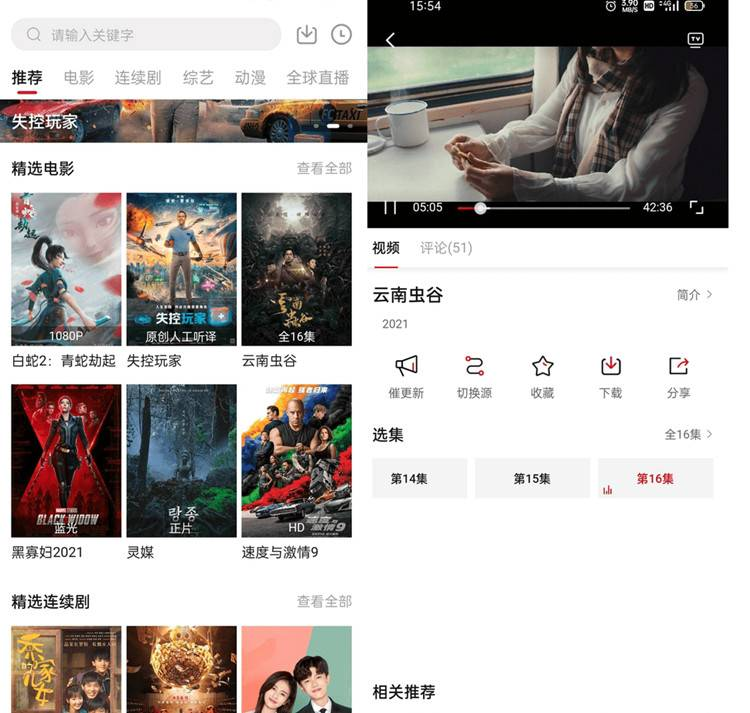
Task: Download this episode with 下载
Action: 610,377
